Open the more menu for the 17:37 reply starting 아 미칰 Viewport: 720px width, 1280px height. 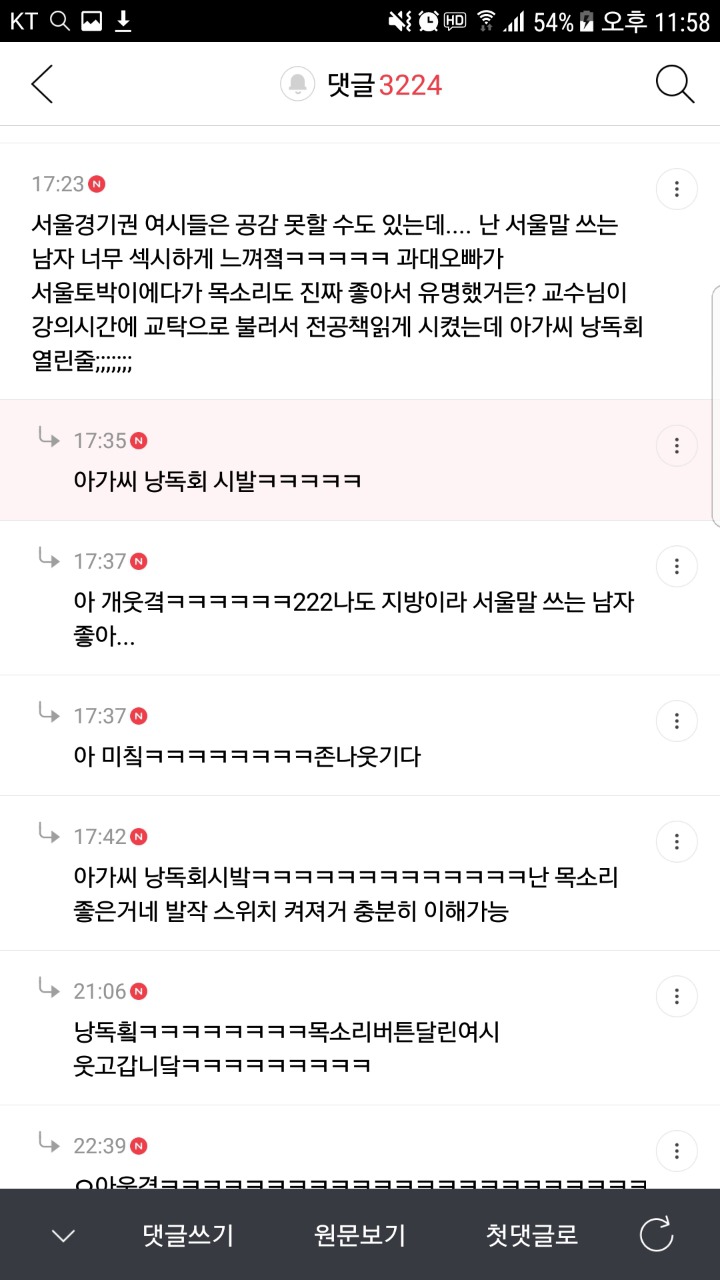point(677,721)
